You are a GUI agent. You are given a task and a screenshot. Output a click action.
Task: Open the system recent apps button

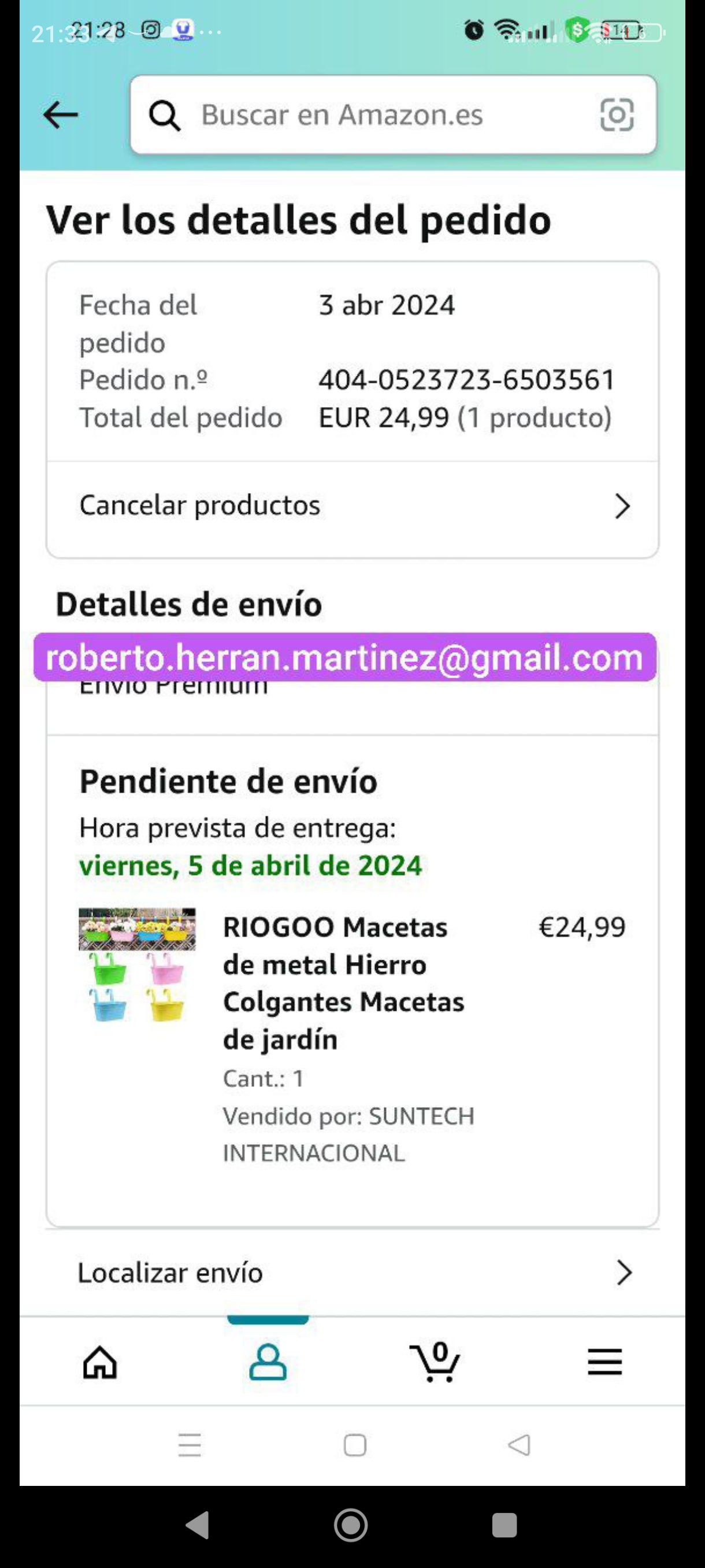coord(504,1525)
